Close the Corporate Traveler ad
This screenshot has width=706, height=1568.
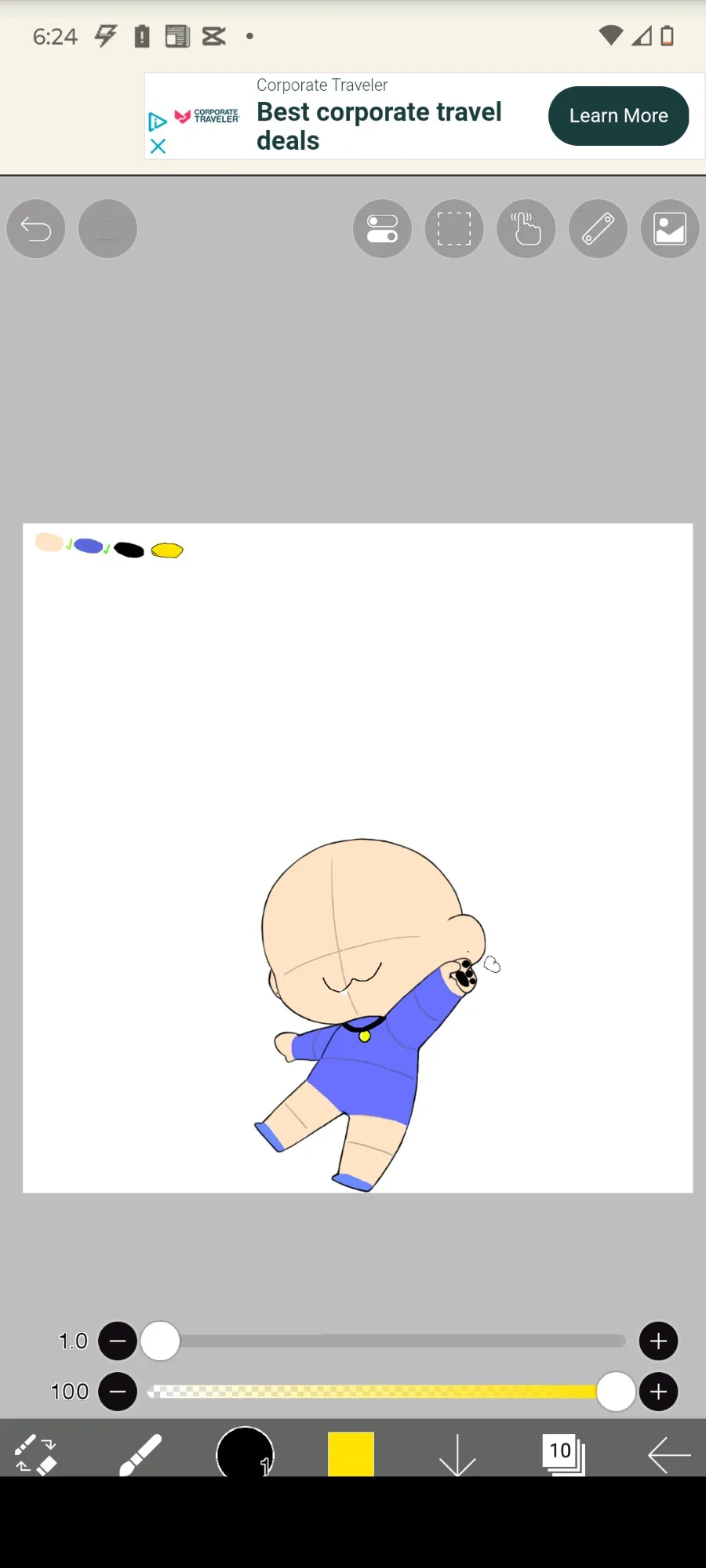coord(158,147)
